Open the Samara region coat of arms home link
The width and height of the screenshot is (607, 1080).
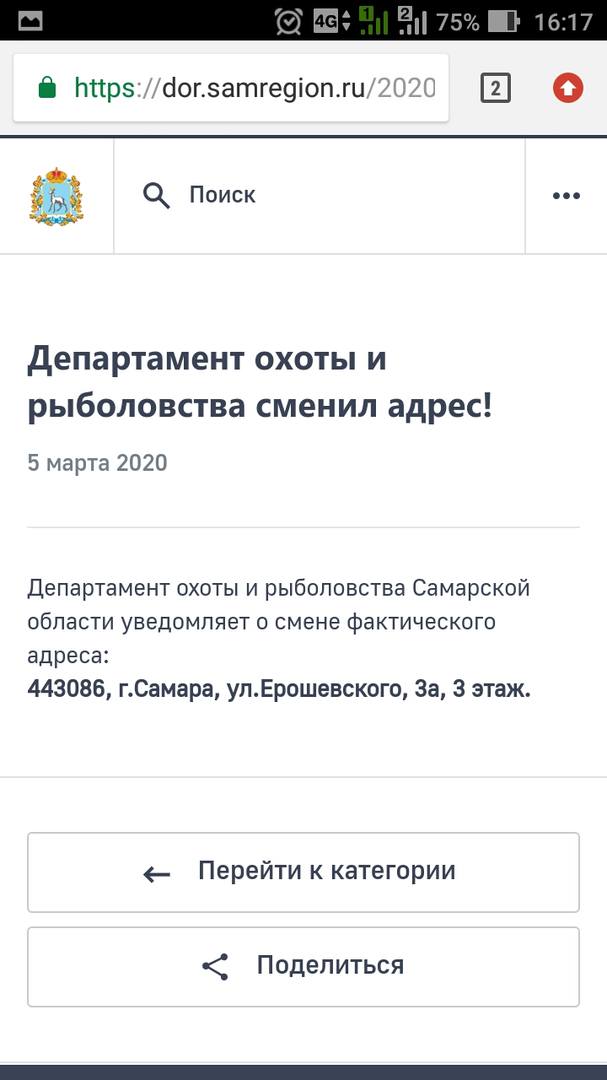[56, 196]
